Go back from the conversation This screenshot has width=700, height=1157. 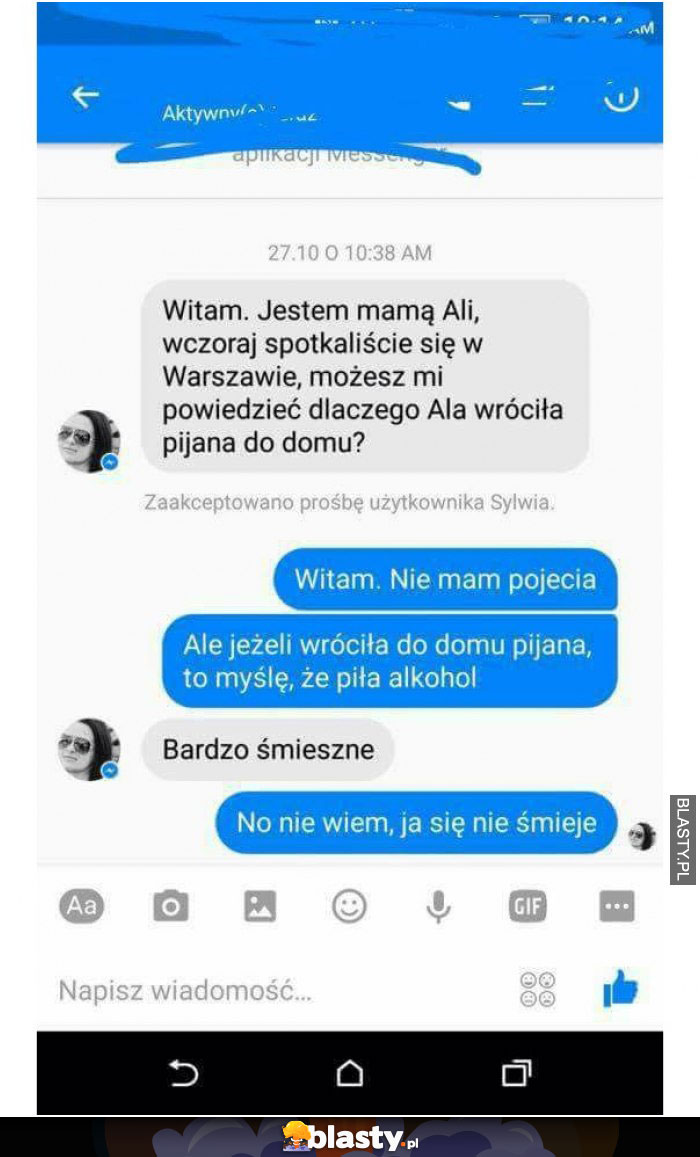point(86,96)
